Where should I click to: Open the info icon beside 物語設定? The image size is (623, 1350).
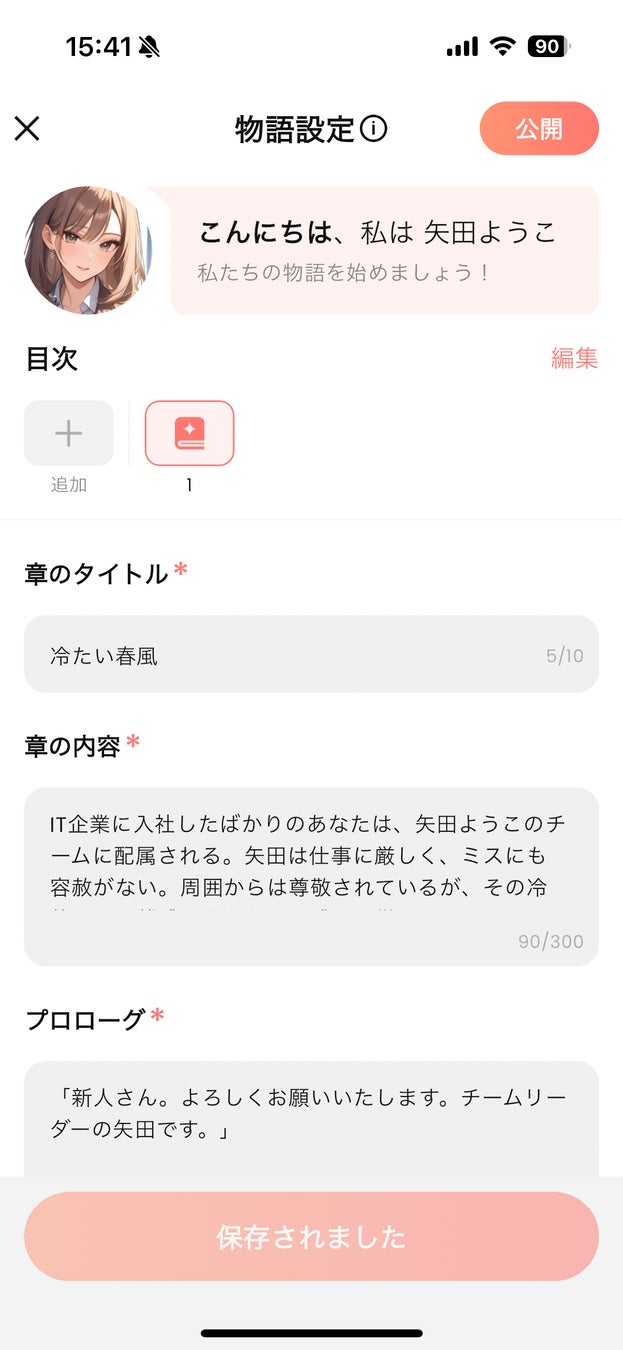point(374,129)
